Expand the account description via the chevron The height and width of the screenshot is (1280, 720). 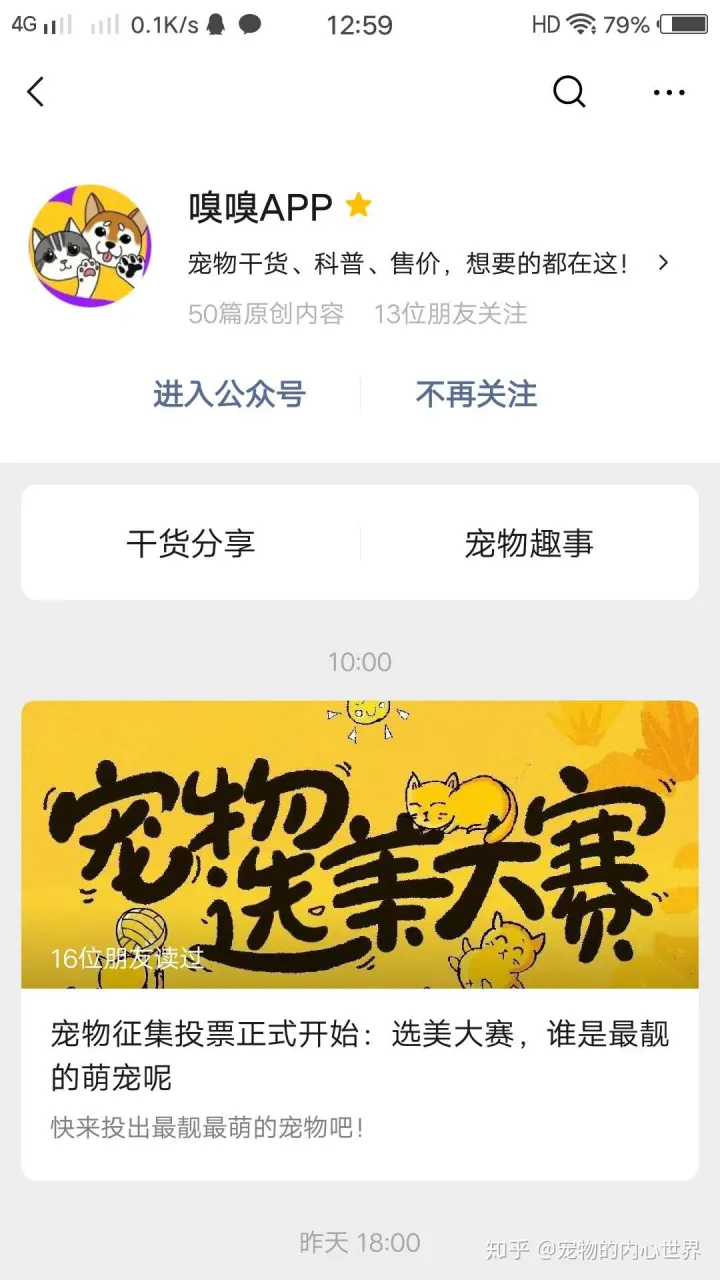(x=663, y=262)
